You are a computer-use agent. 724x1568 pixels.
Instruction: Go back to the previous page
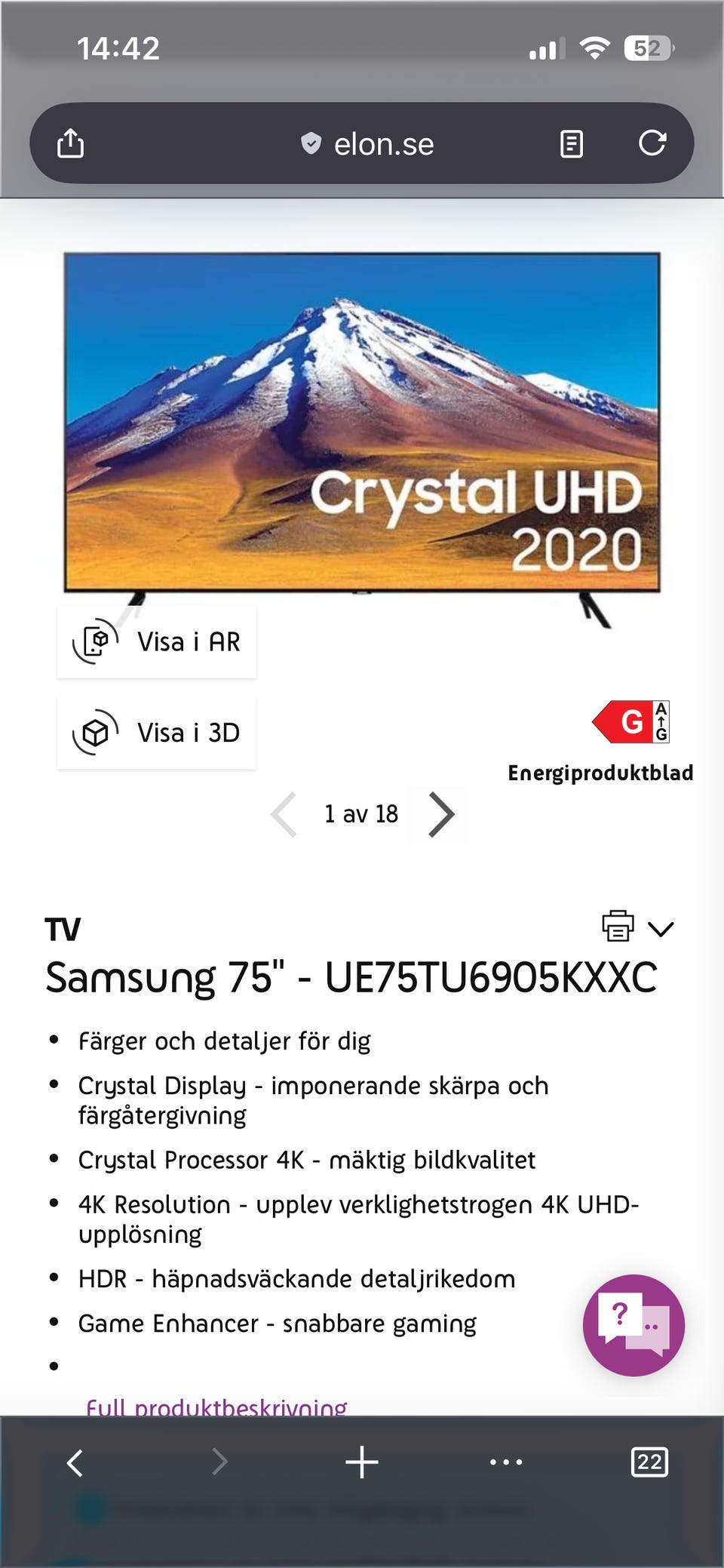coord(75,1462)
